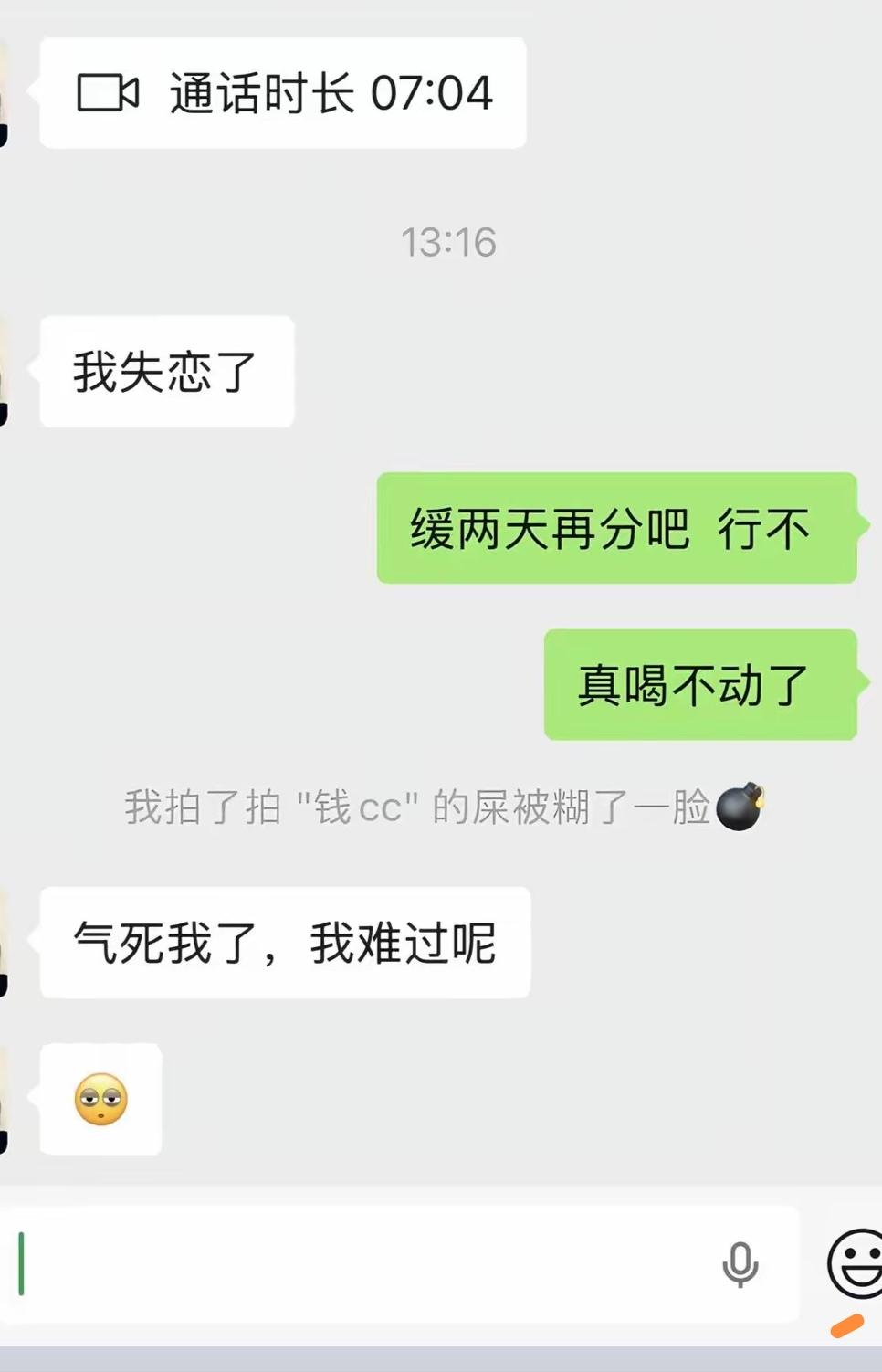
Task: Tap the orange swipe mark near bottom right
Action: click(x=846, y=1323)
